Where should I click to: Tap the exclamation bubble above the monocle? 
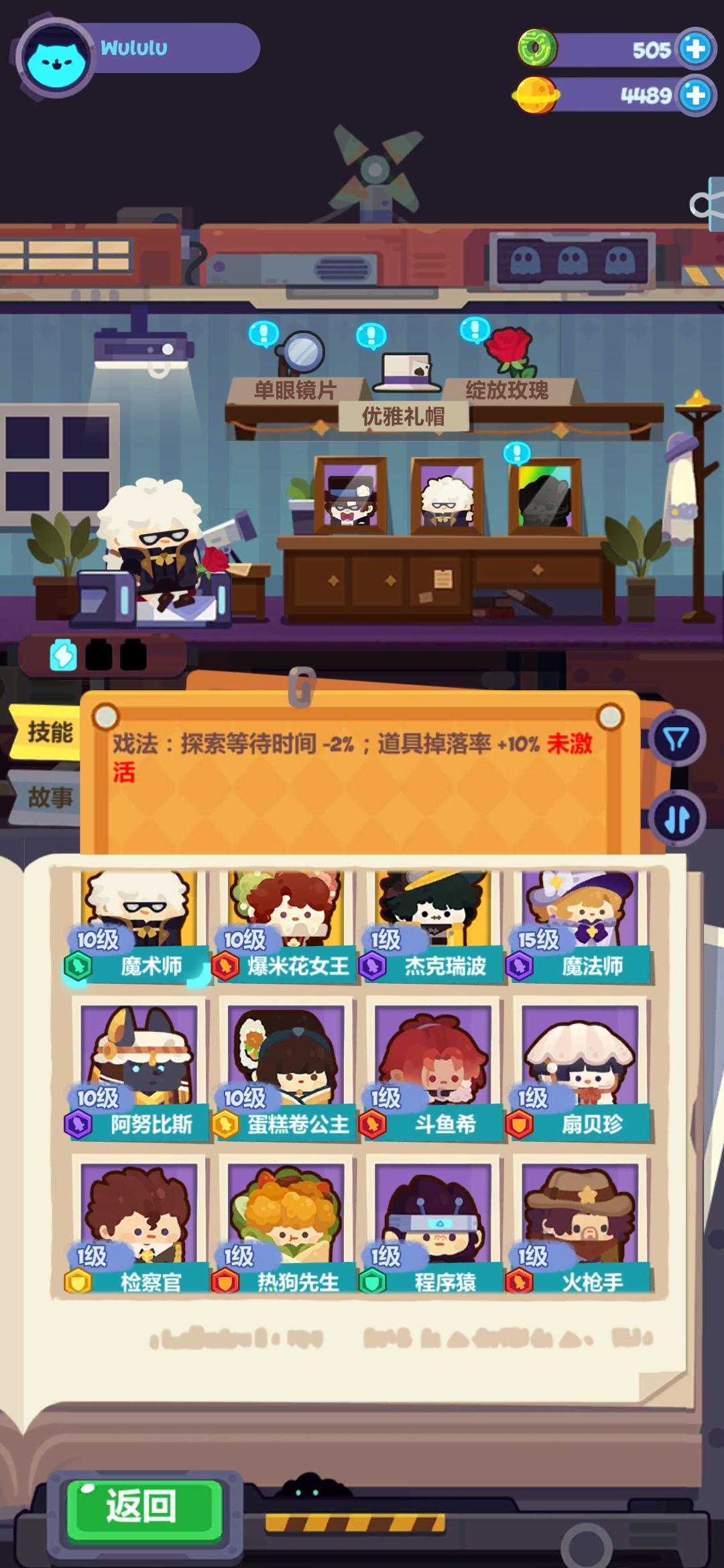(263, 332)
